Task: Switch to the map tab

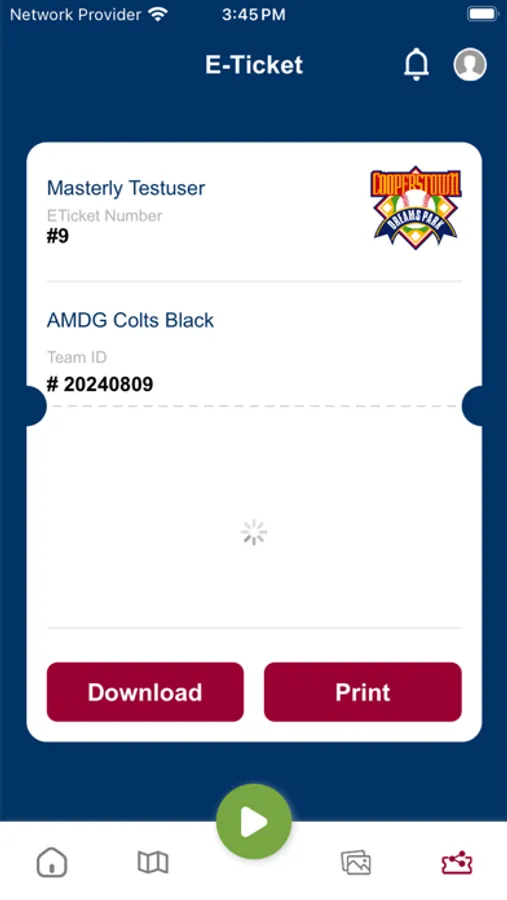Action: click(153, 862)
